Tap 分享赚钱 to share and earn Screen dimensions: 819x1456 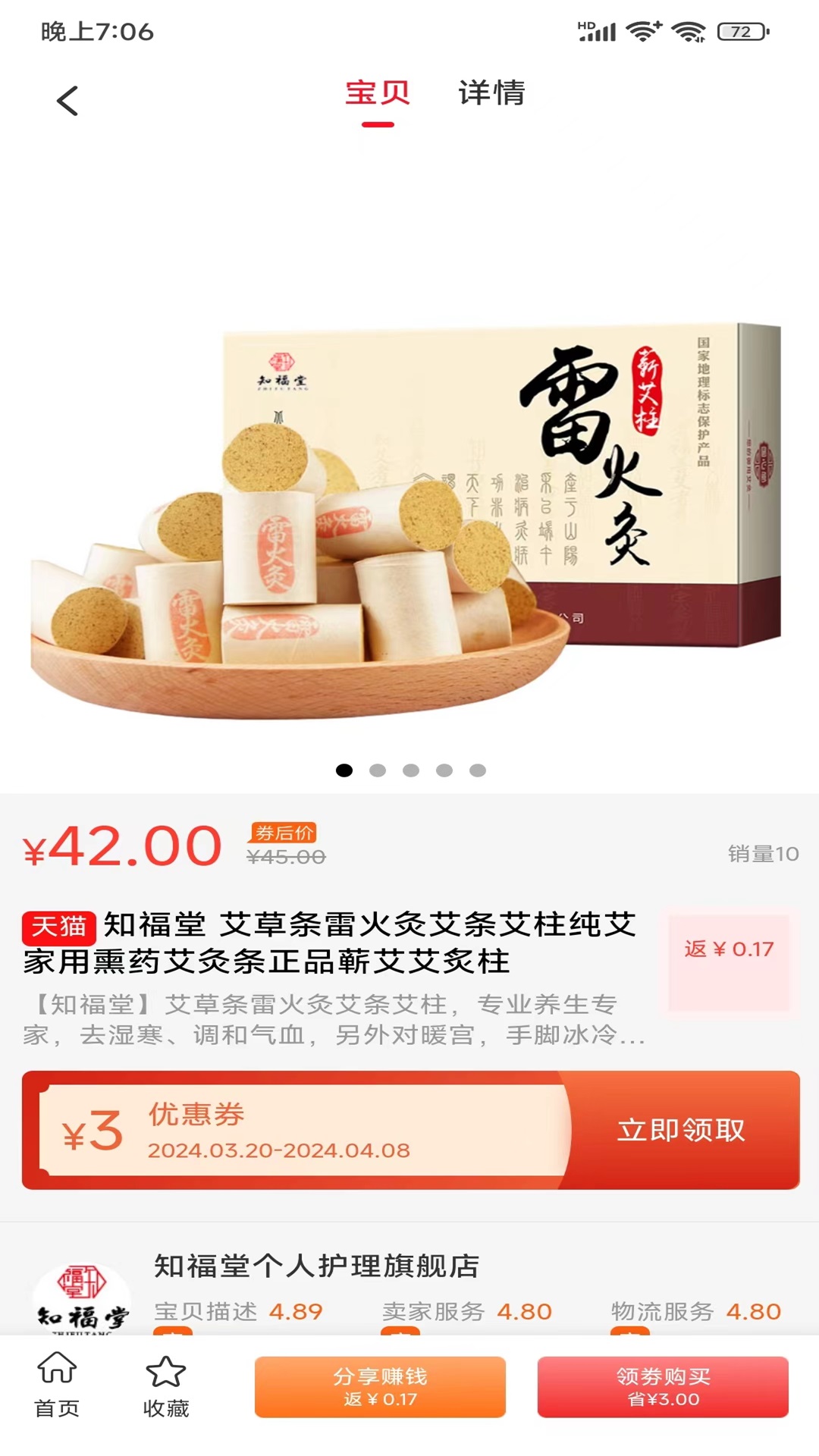(380, 1386)
